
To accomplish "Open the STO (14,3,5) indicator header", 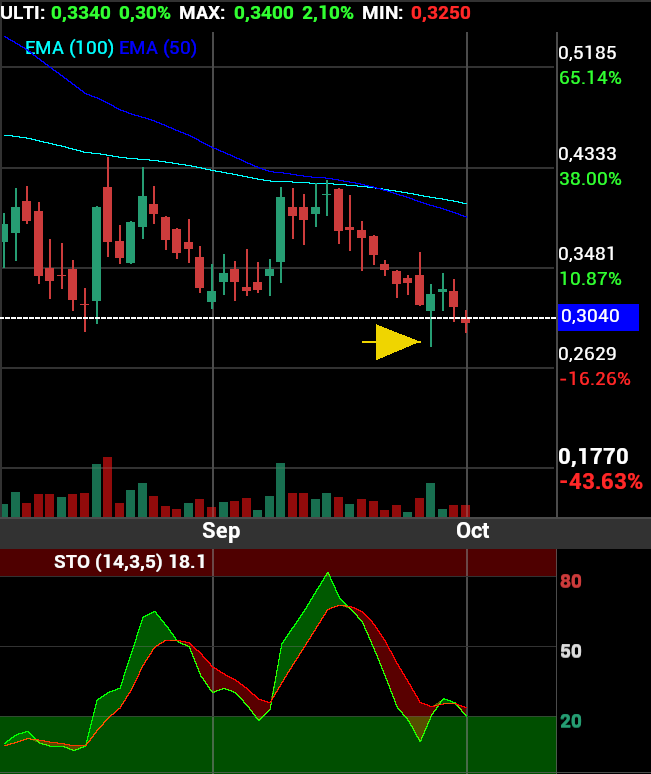I will (x=130, y=562).
